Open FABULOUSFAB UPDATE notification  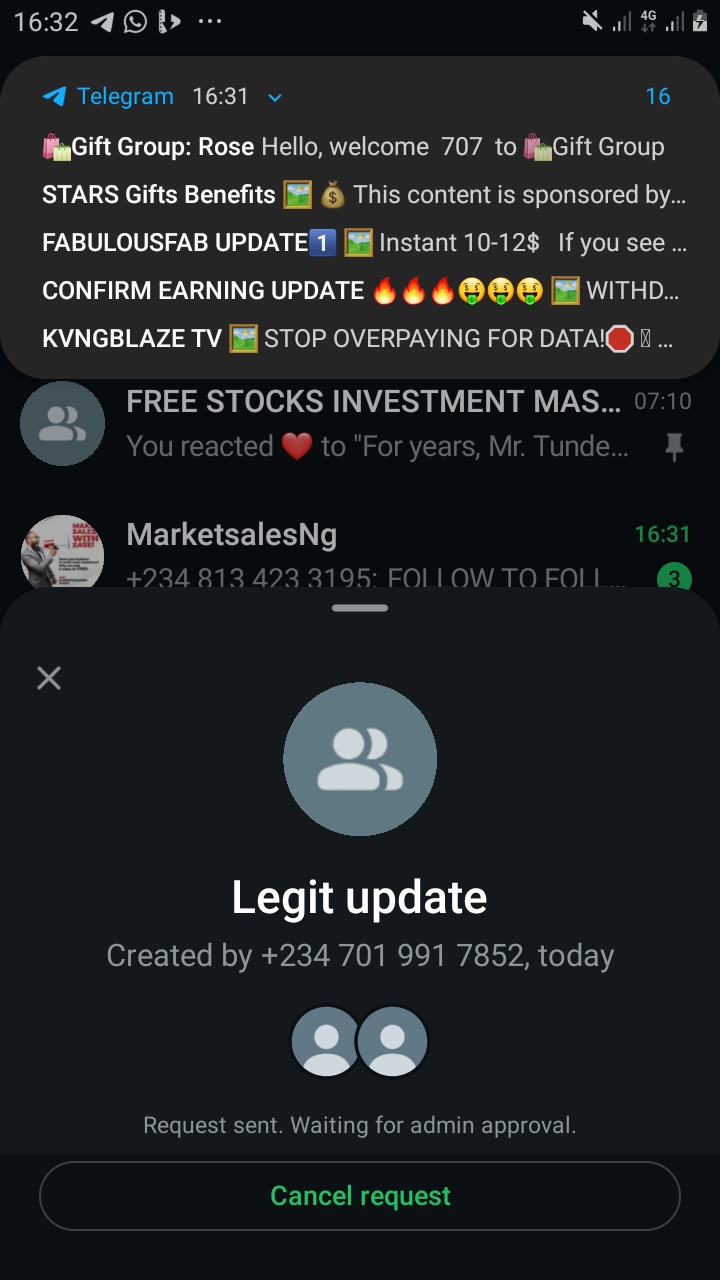pyautogui.click(x=363, y=243)
